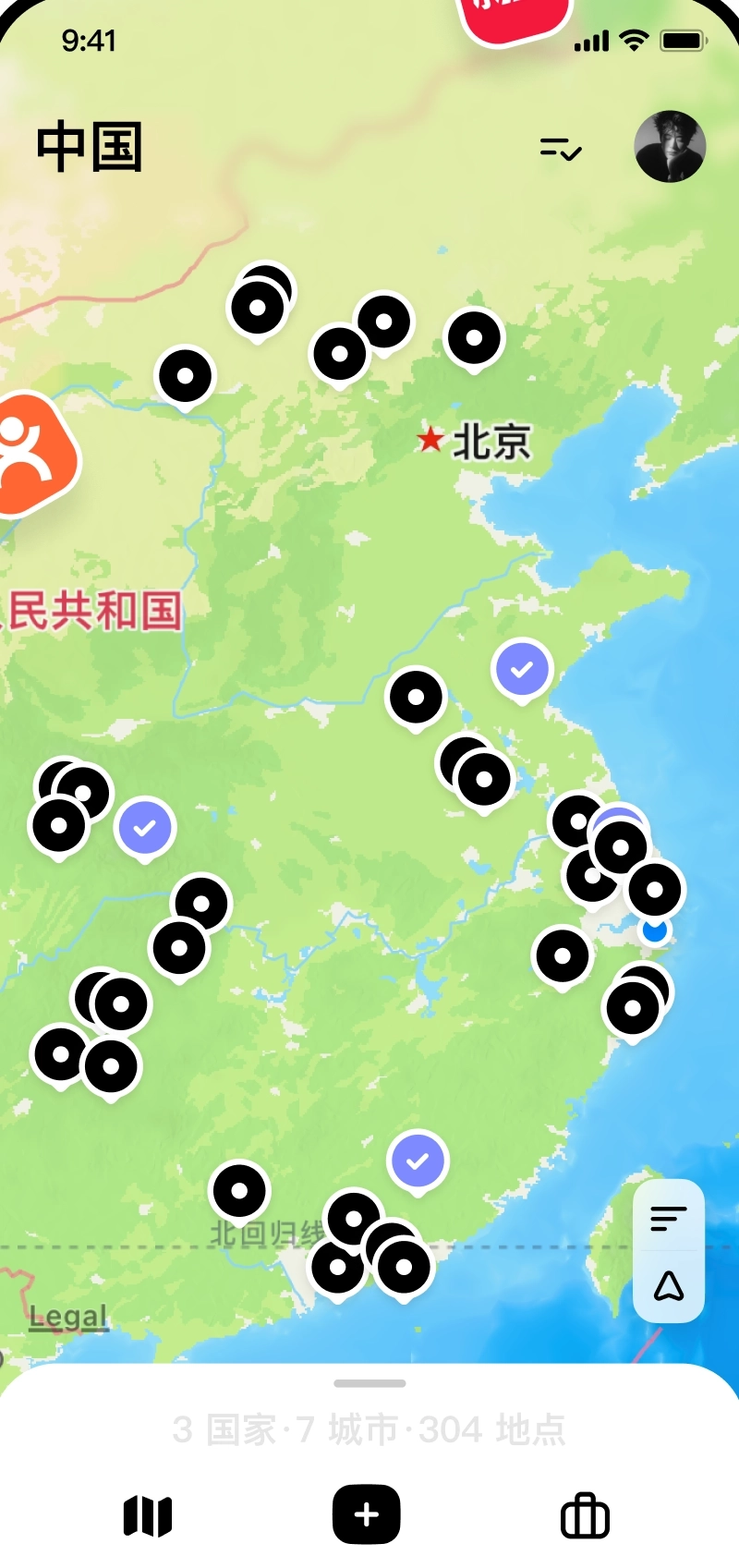The height and width of the screenshot is (1568, 739).
Task: Open the Legal link on map
Action: (67, 1316)
